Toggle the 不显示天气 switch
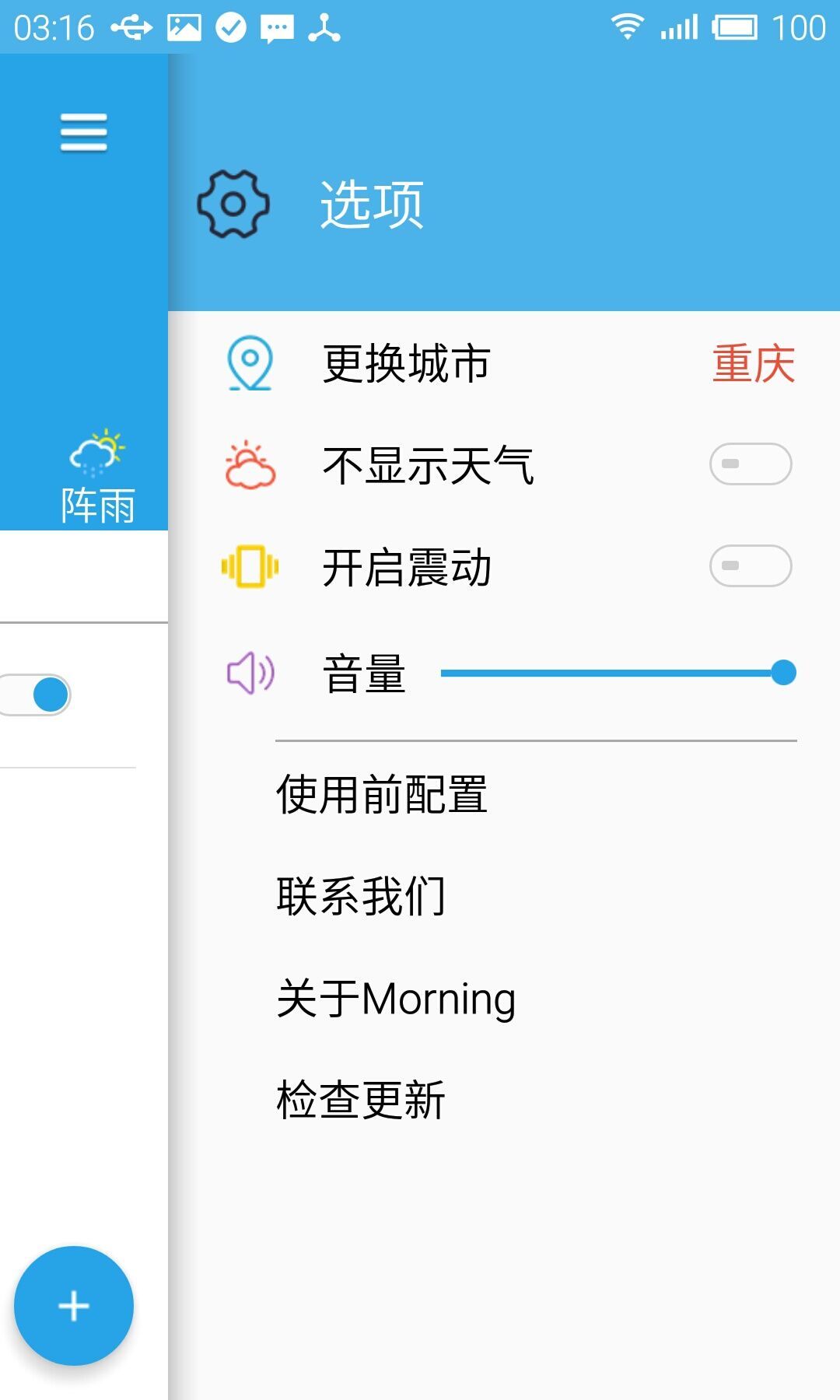Viewport: 840px width, 1400px height. point(750,464)
